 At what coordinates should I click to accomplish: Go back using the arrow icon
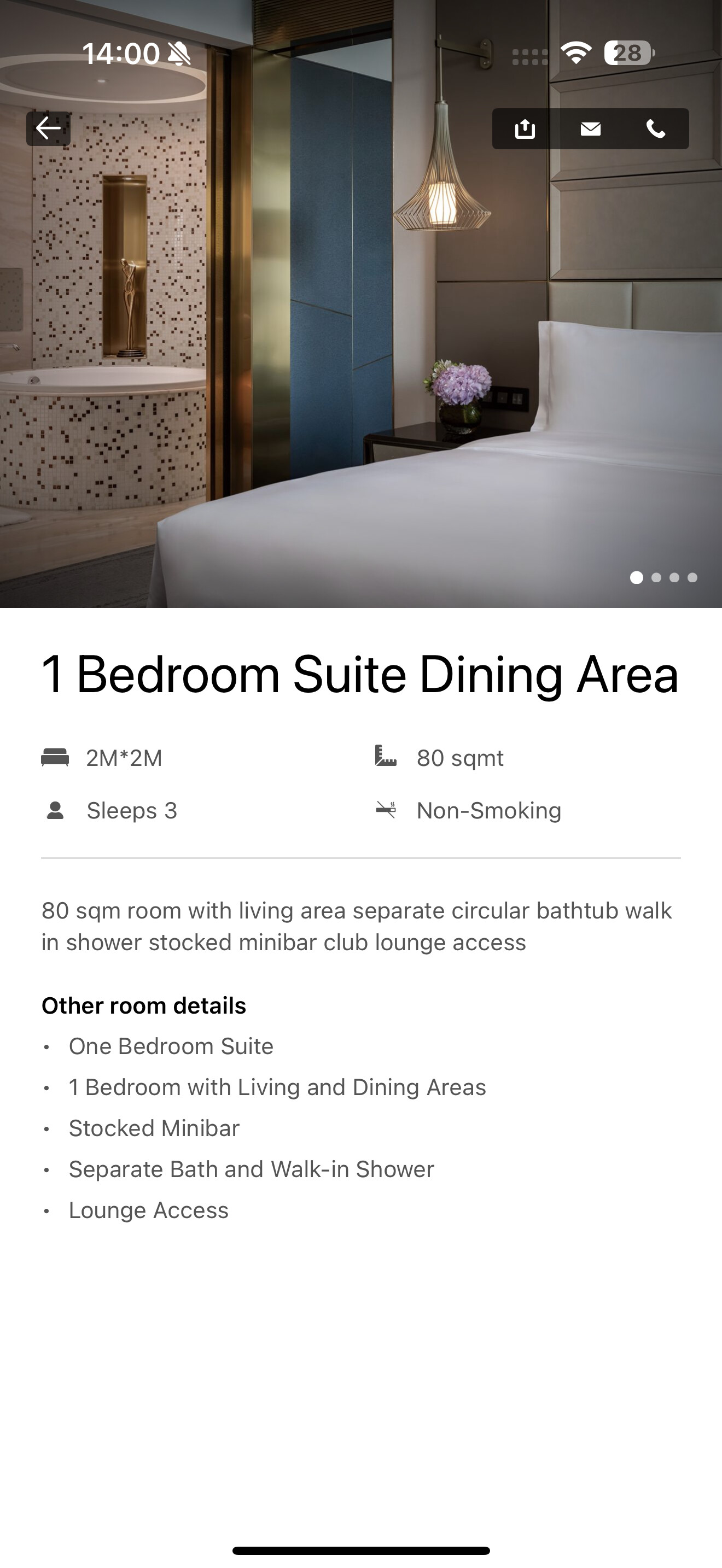[48, 128]
